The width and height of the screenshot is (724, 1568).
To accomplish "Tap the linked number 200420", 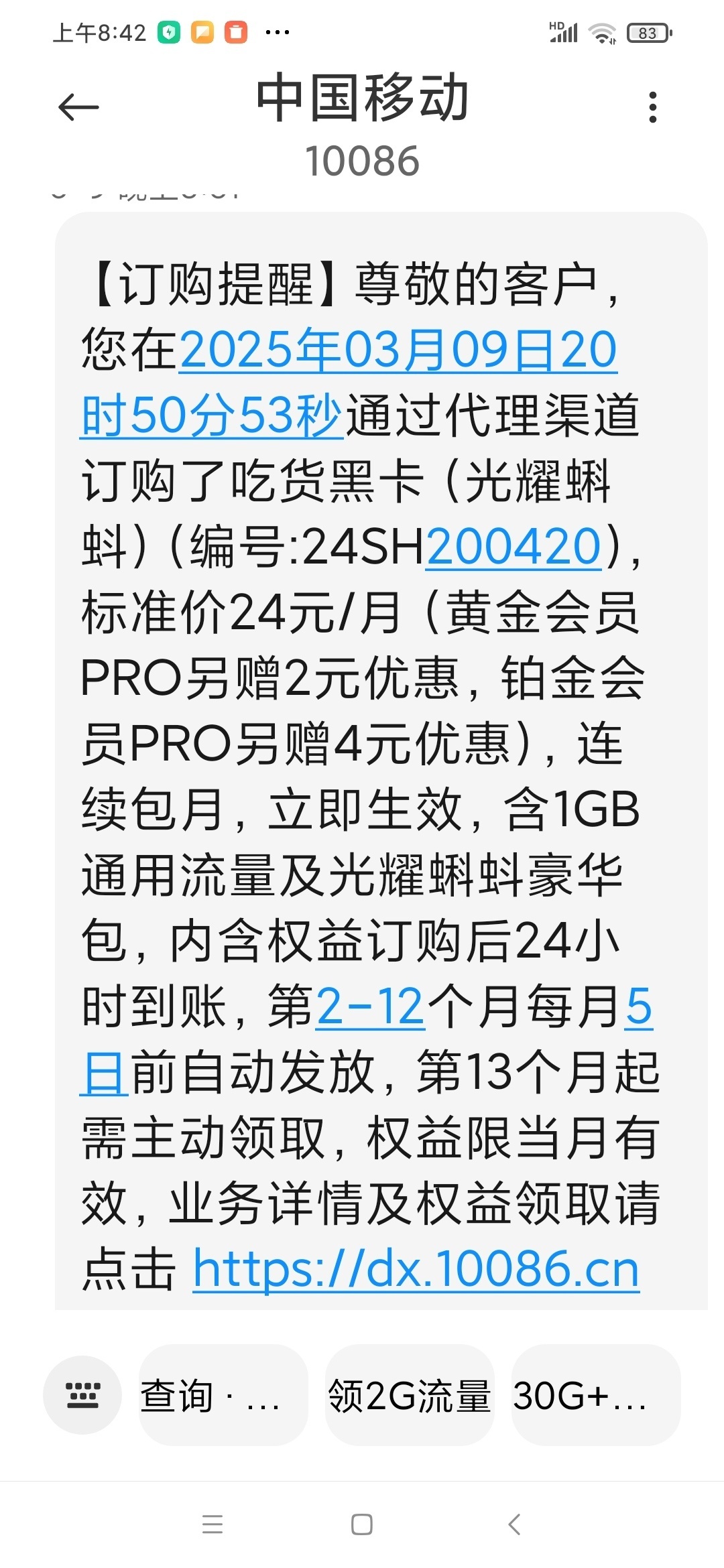I will click(514, 547).
